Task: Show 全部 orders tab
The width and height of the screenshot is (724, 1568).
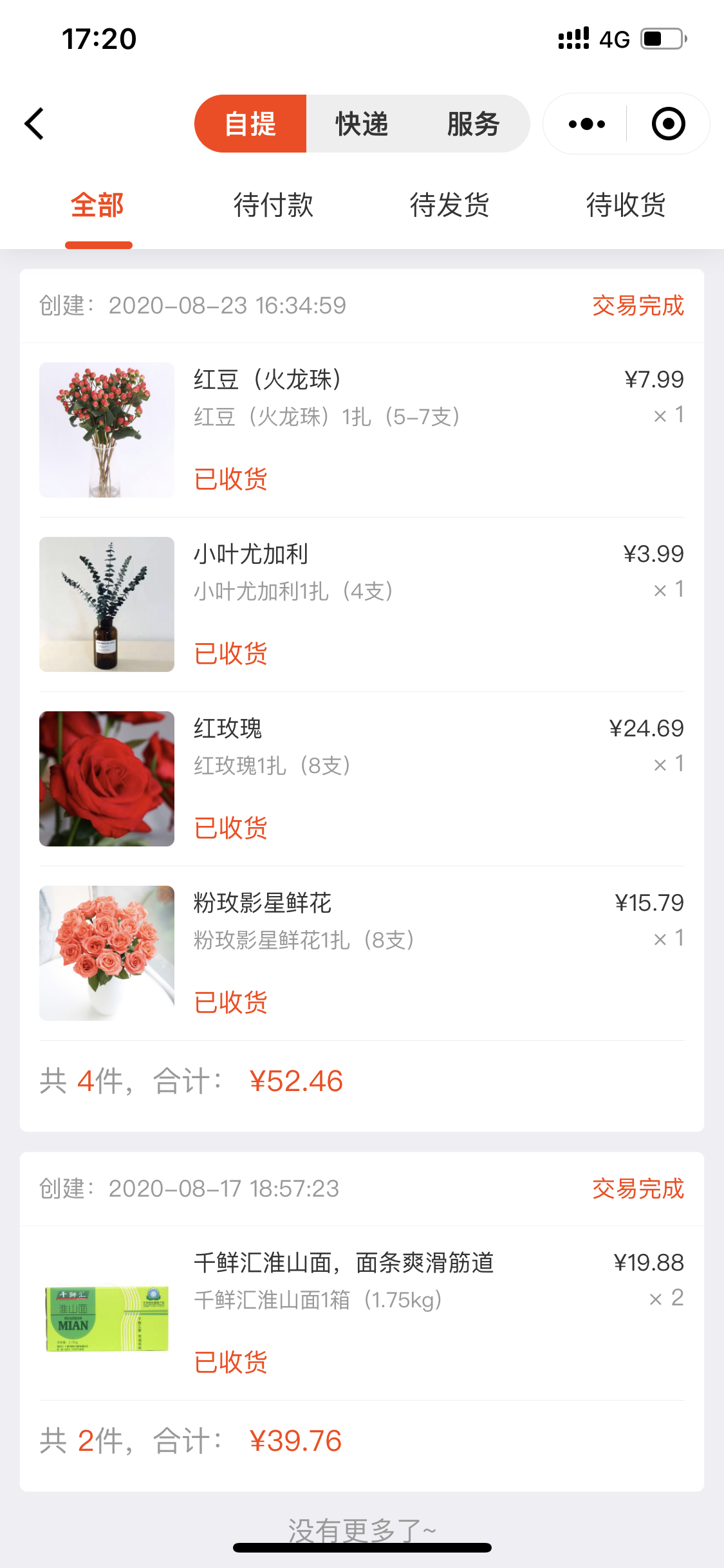Action: tap(98, 206)
